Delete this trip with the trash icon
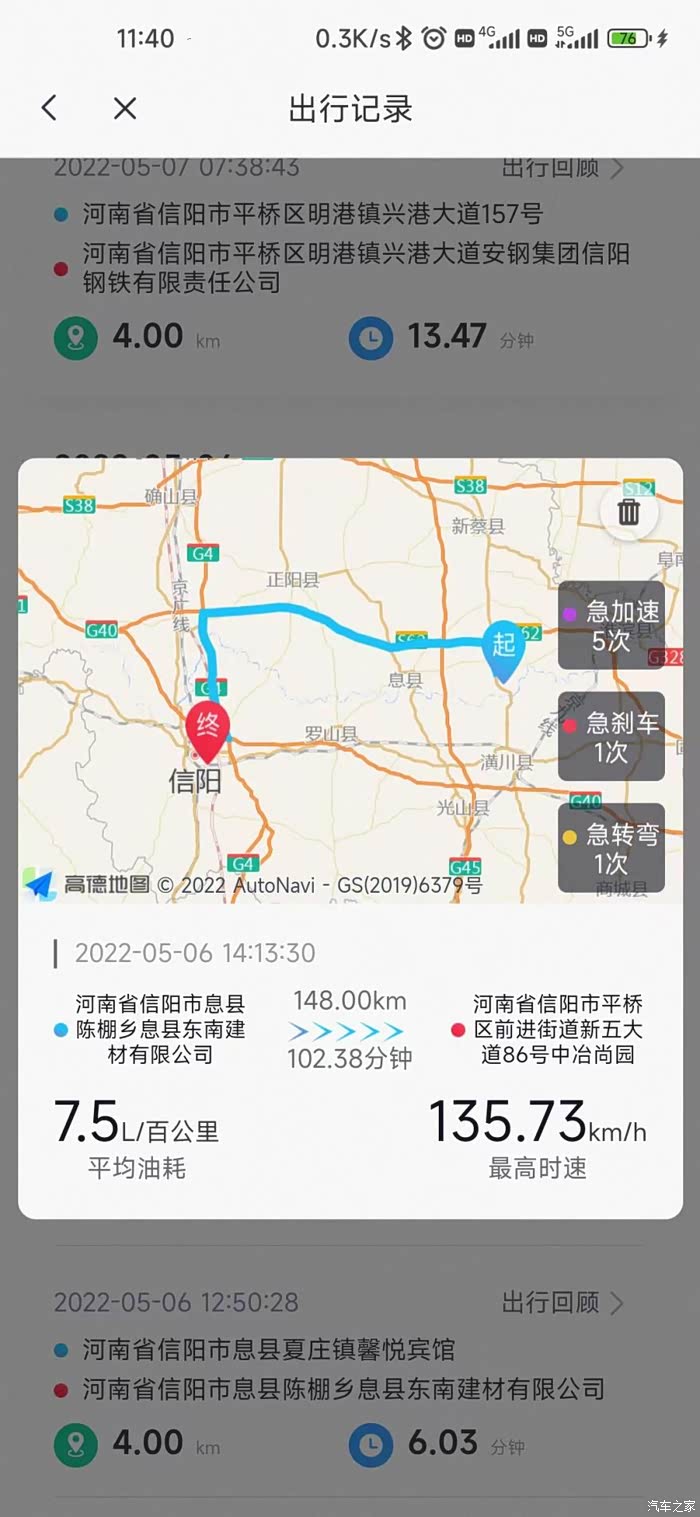The height and width of the screenshot is (1517, 700). pyautogui.click(x=628, y=512)
